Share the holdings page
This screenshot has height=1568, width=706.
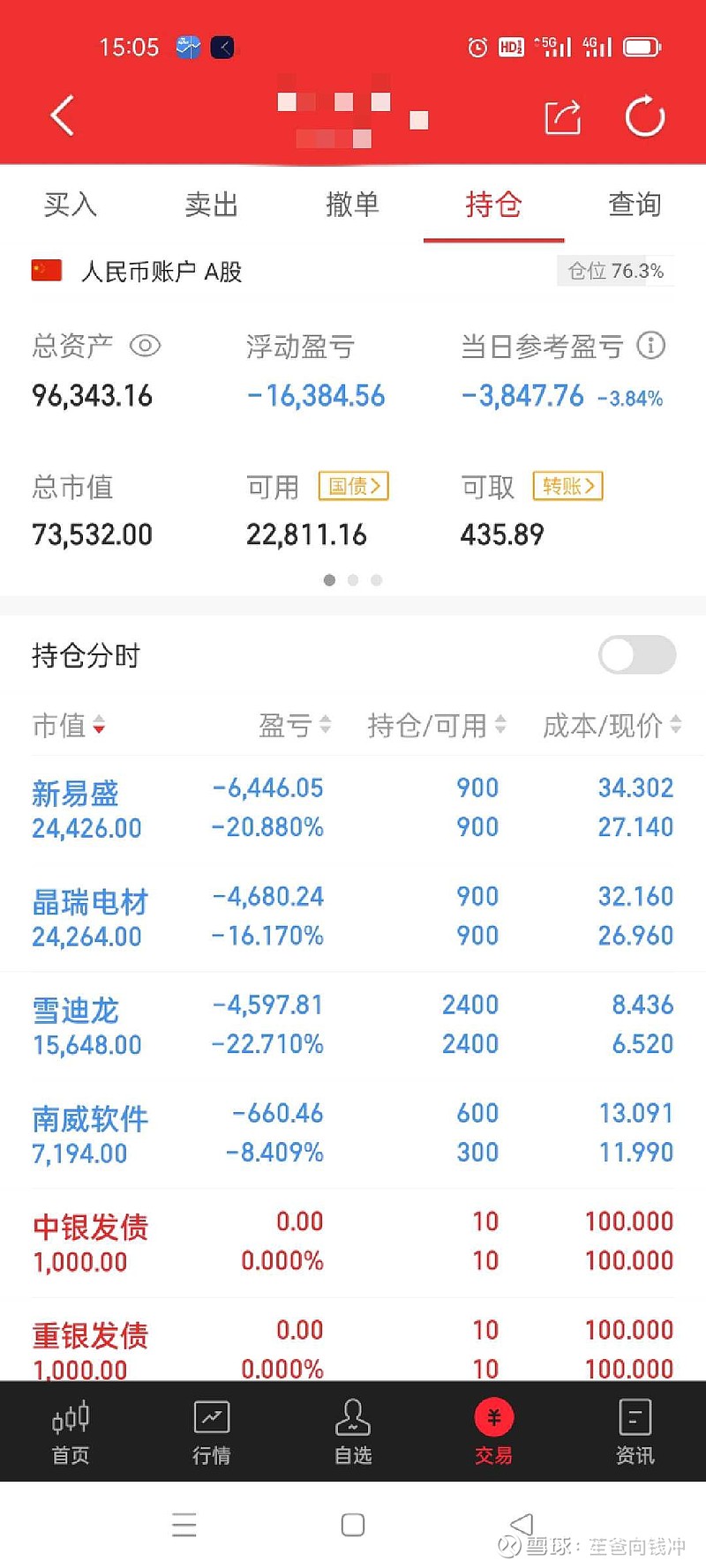[563, 116]
